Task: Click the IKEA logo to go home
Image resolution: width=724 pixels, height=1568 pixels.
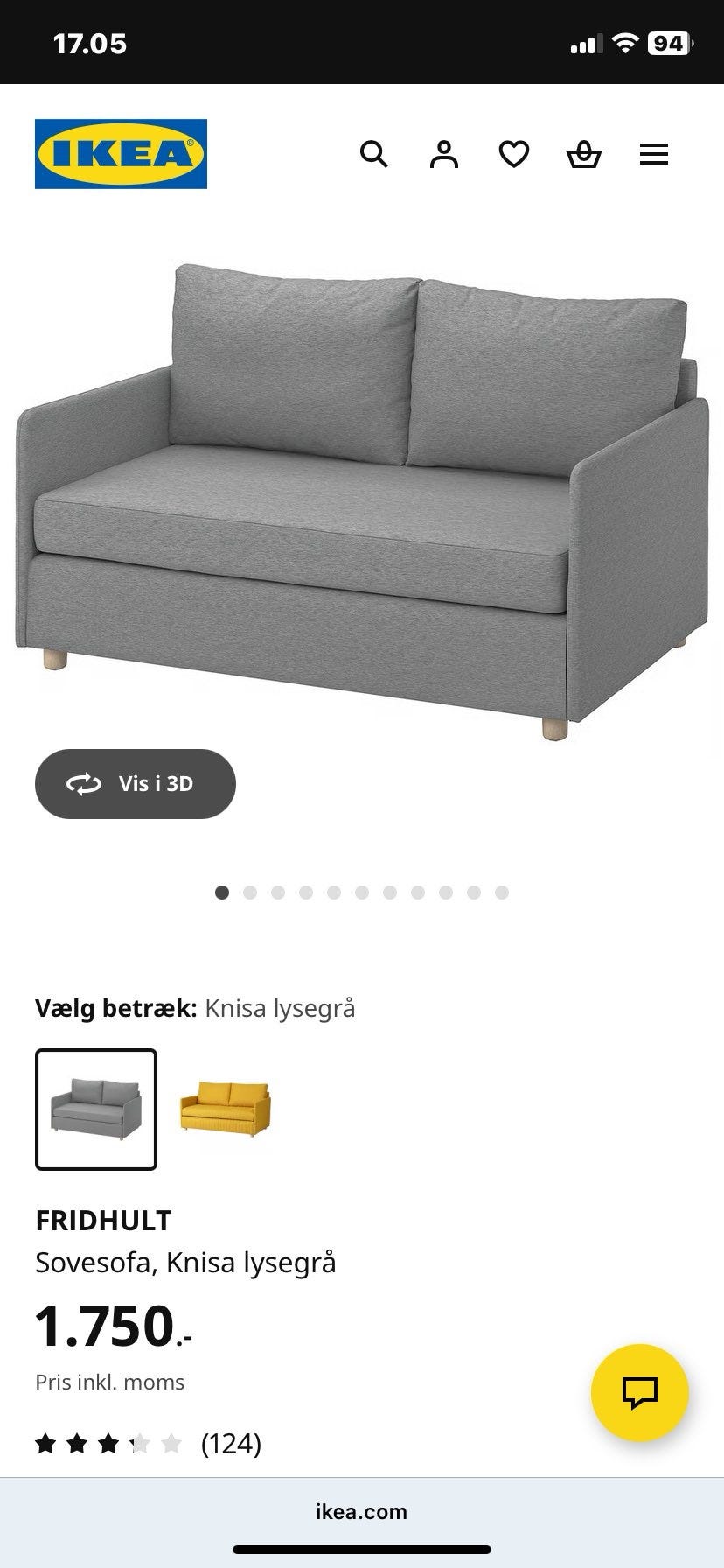Action: 121,154
